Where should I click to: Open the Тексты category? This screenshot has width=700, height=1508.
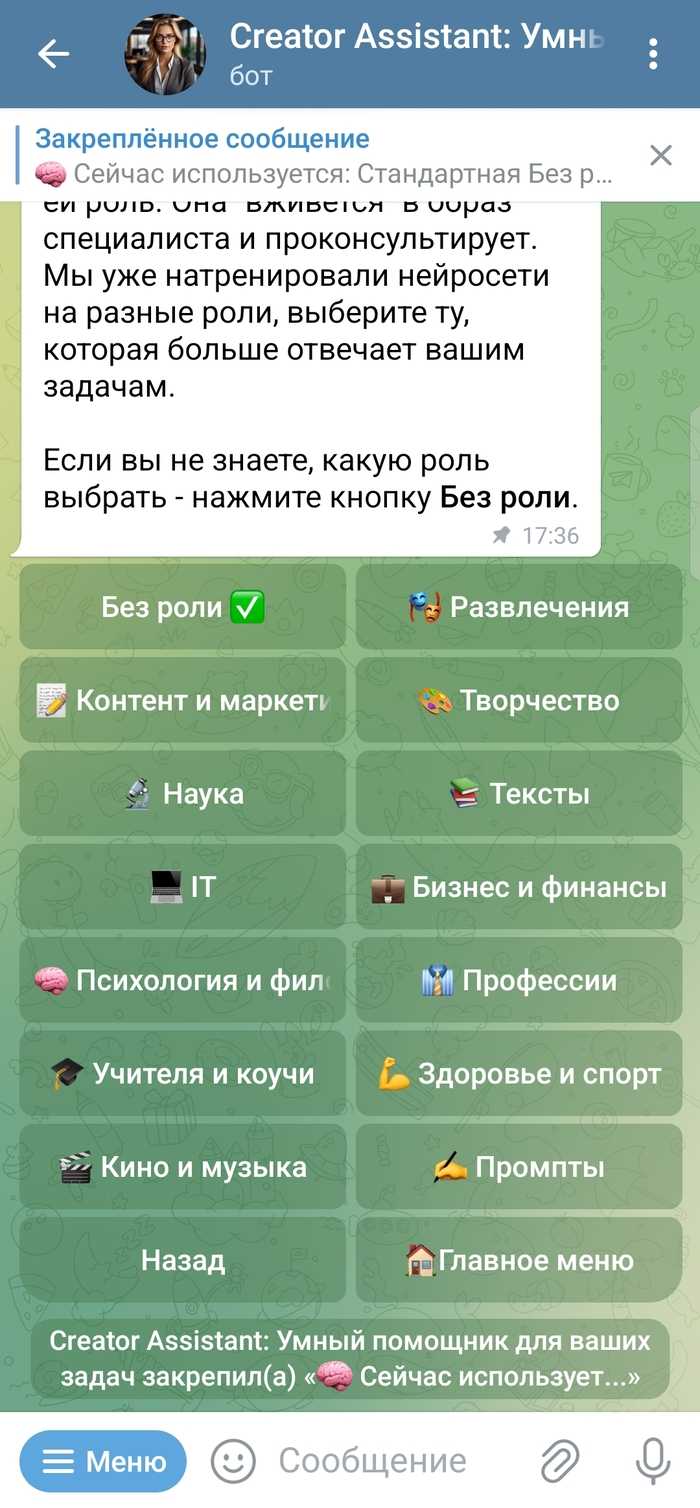[x=519, y=794]
